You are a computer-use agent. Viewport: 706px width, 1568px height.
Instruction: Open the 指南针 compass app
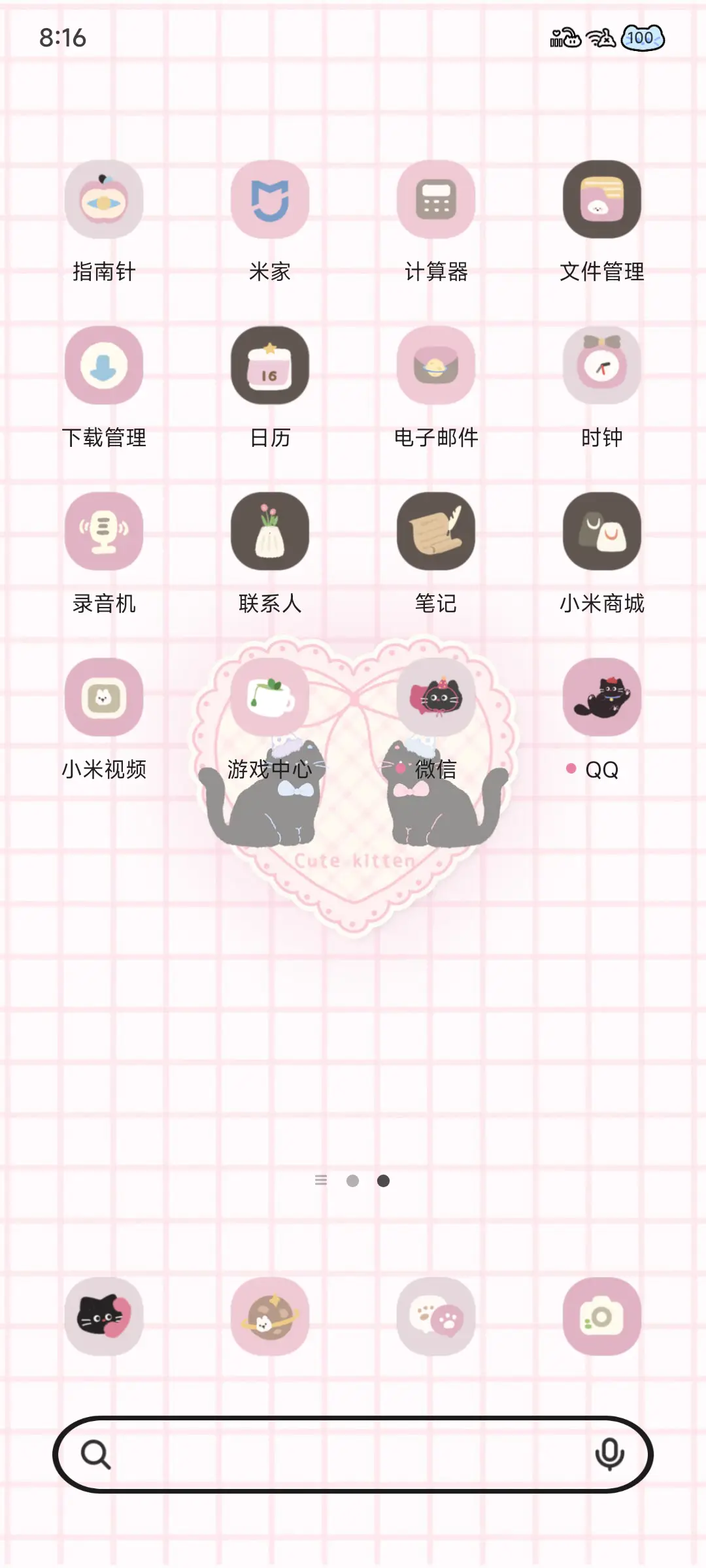pos(103,200)
